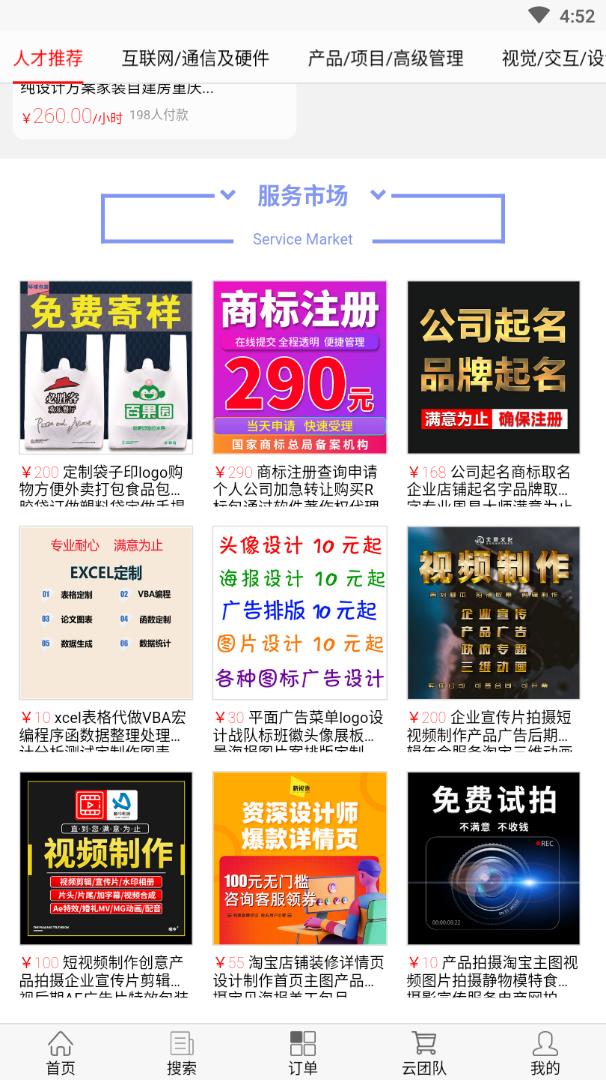Image resolution: width=606 pixels, height=1080 pixels.
Task: Go to the 我的 profile tab
Action: tap(545, 1053)
